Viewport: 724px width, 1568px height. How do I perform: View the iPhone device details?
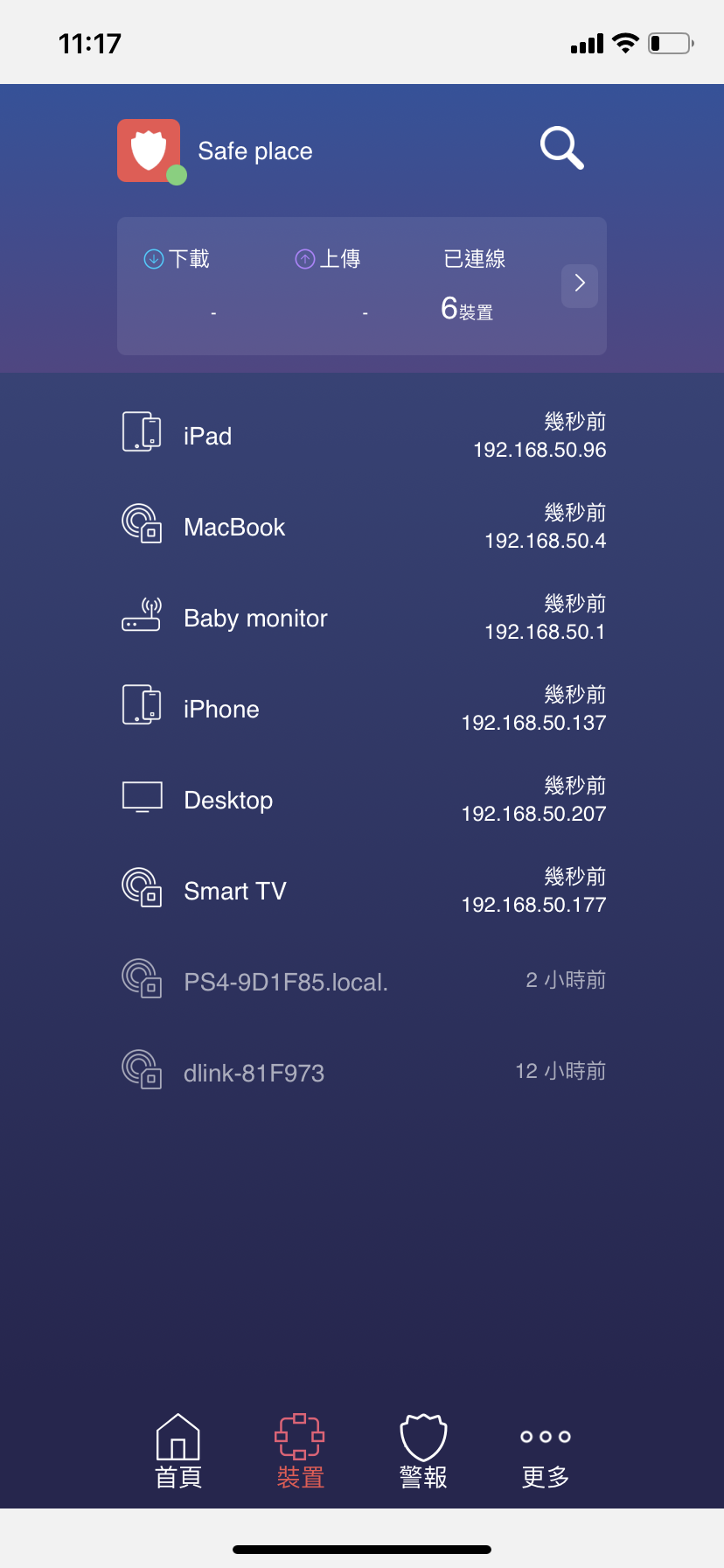pyautogui.click(x=362, y=709)
